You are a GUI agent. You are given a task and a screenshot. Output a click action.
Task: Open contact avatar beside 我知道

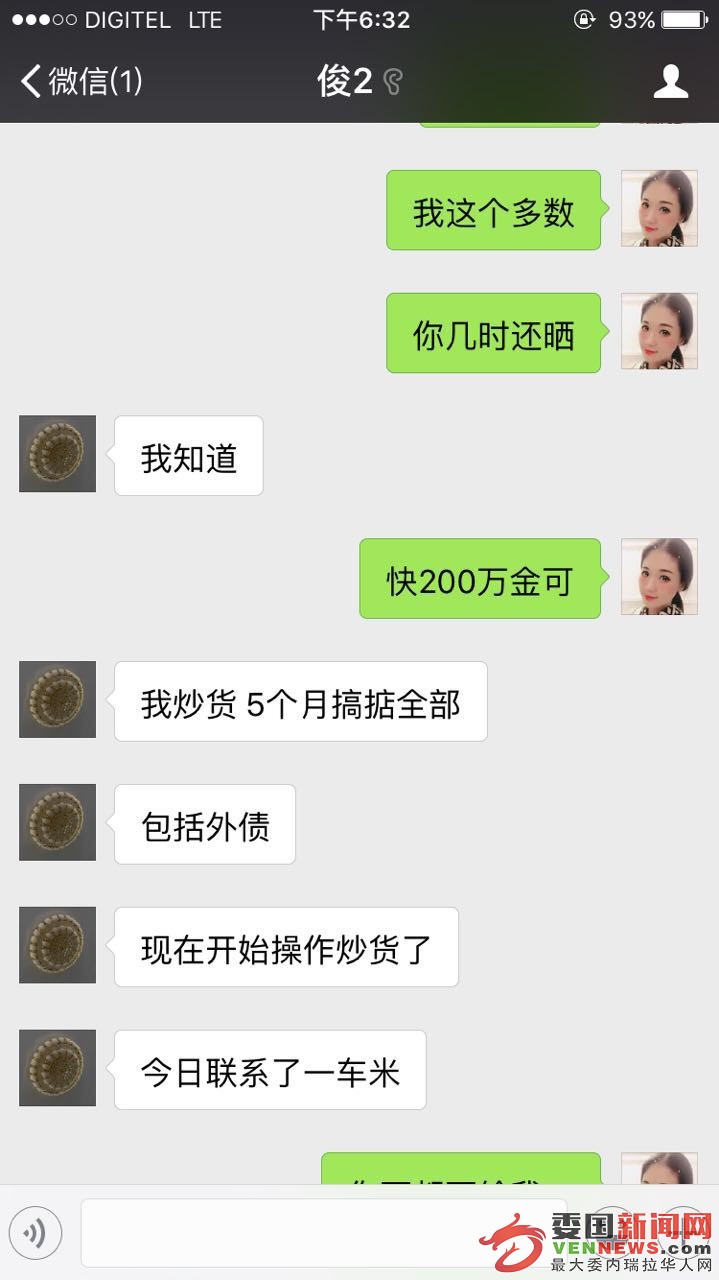[57, 454]
